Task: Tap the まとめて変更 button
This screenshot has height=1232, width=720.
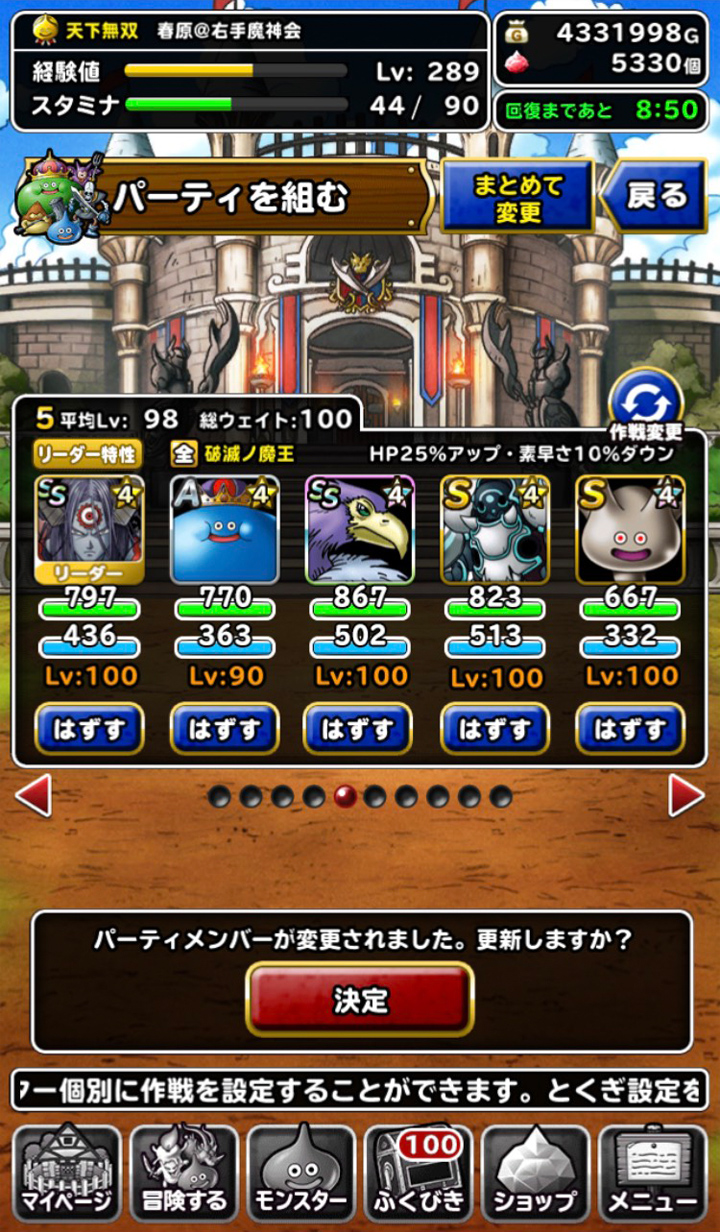Action: coord(518,197)
